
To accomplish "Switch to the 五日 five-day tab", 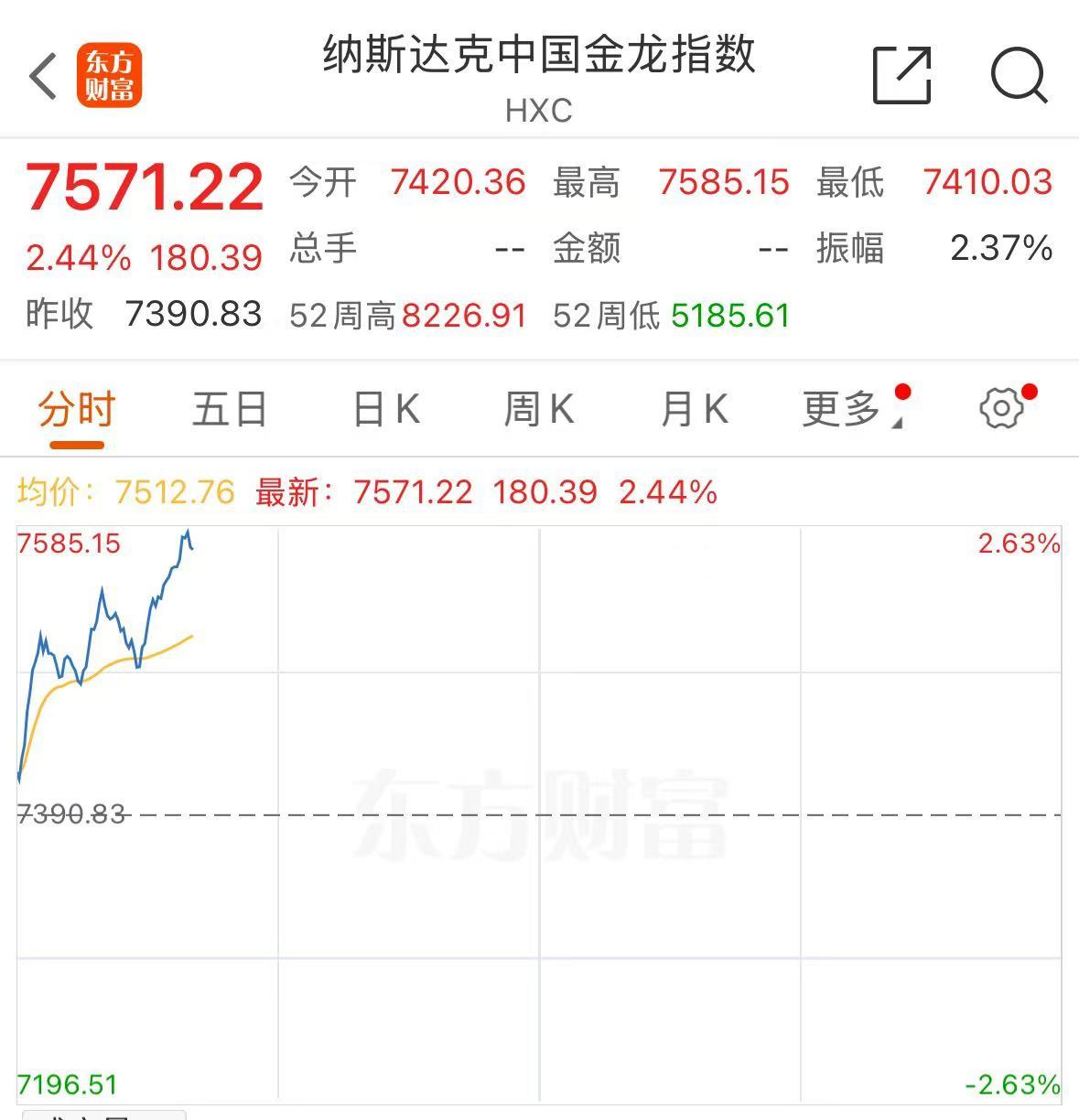I will 229,409.
